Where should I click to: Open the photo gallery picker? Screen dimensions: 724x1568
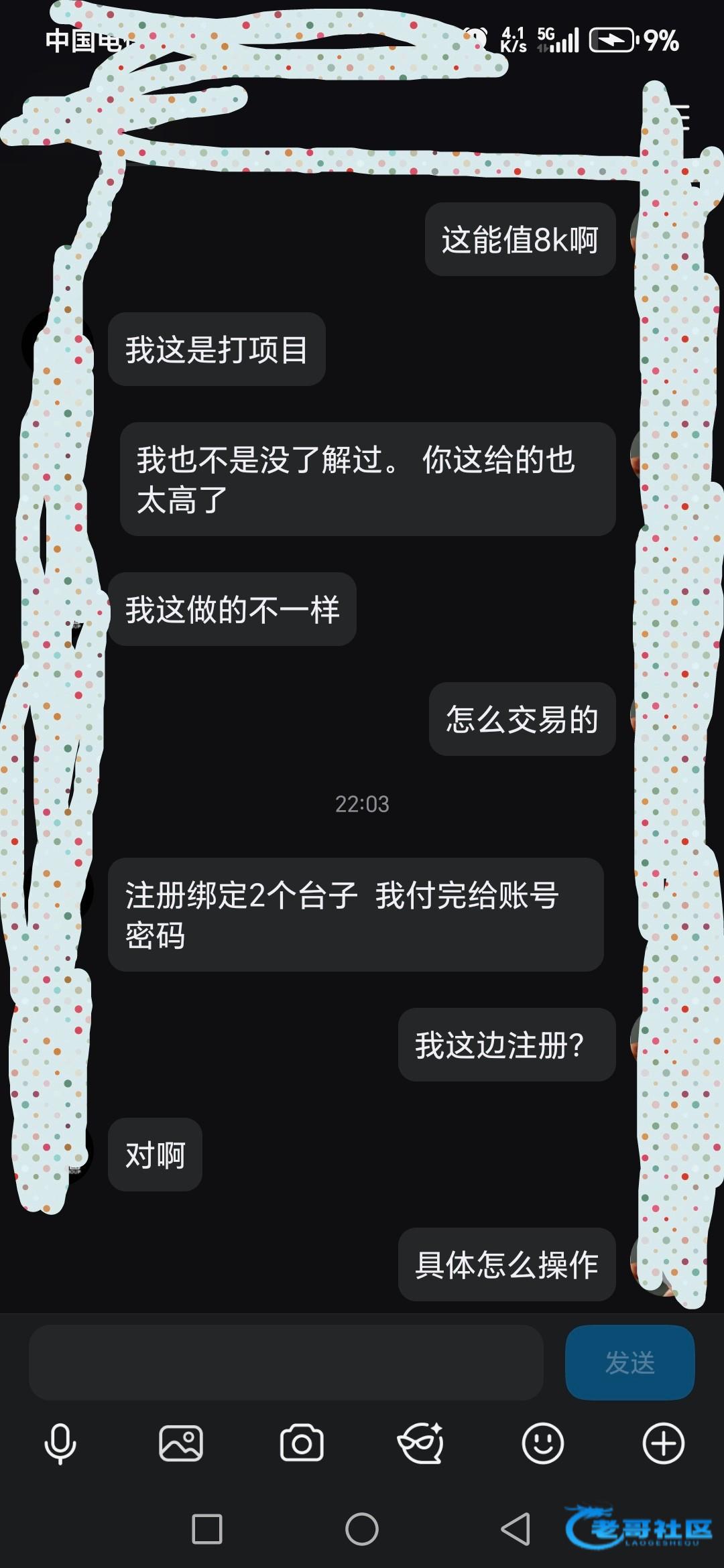[x=181, y=1443]
